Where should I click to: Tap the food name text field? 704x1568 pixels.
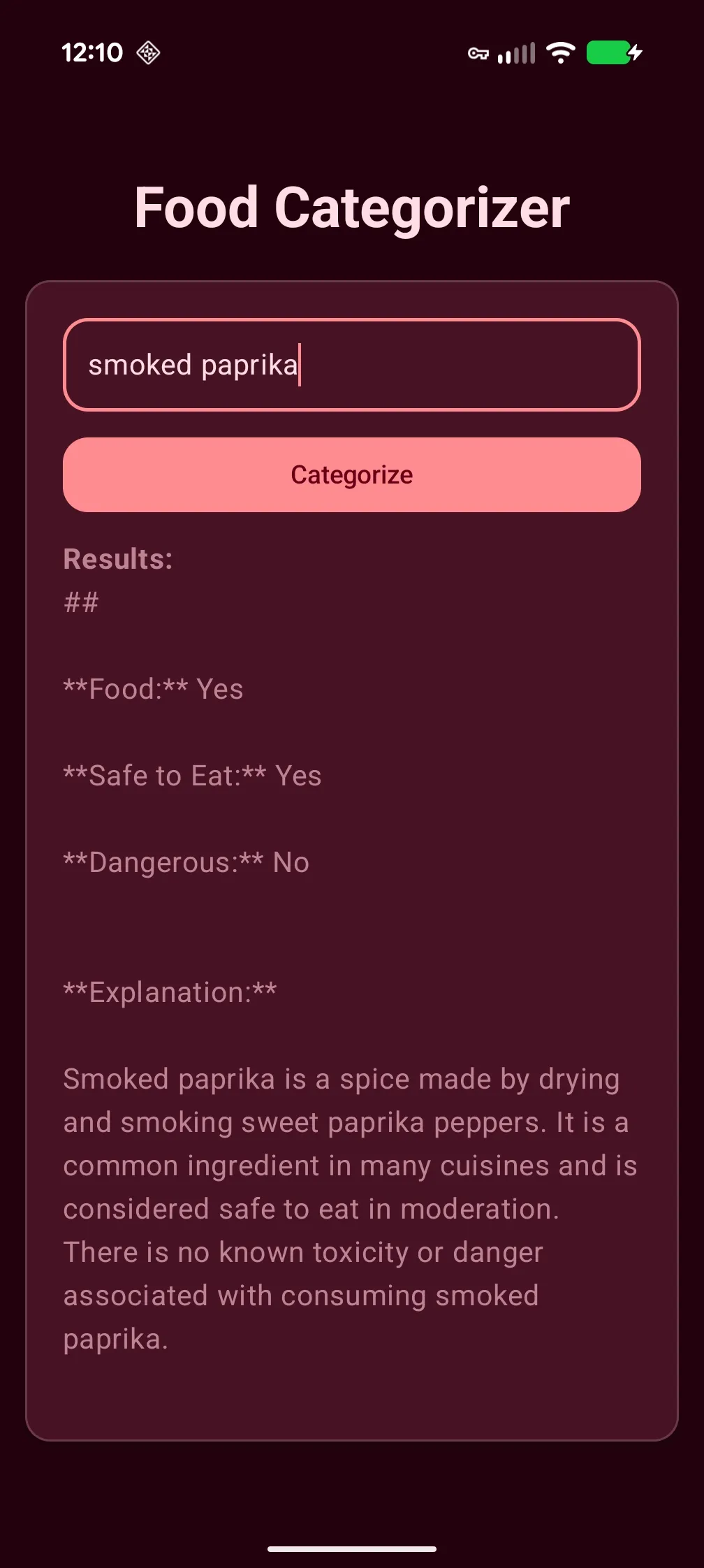[351, 365]
